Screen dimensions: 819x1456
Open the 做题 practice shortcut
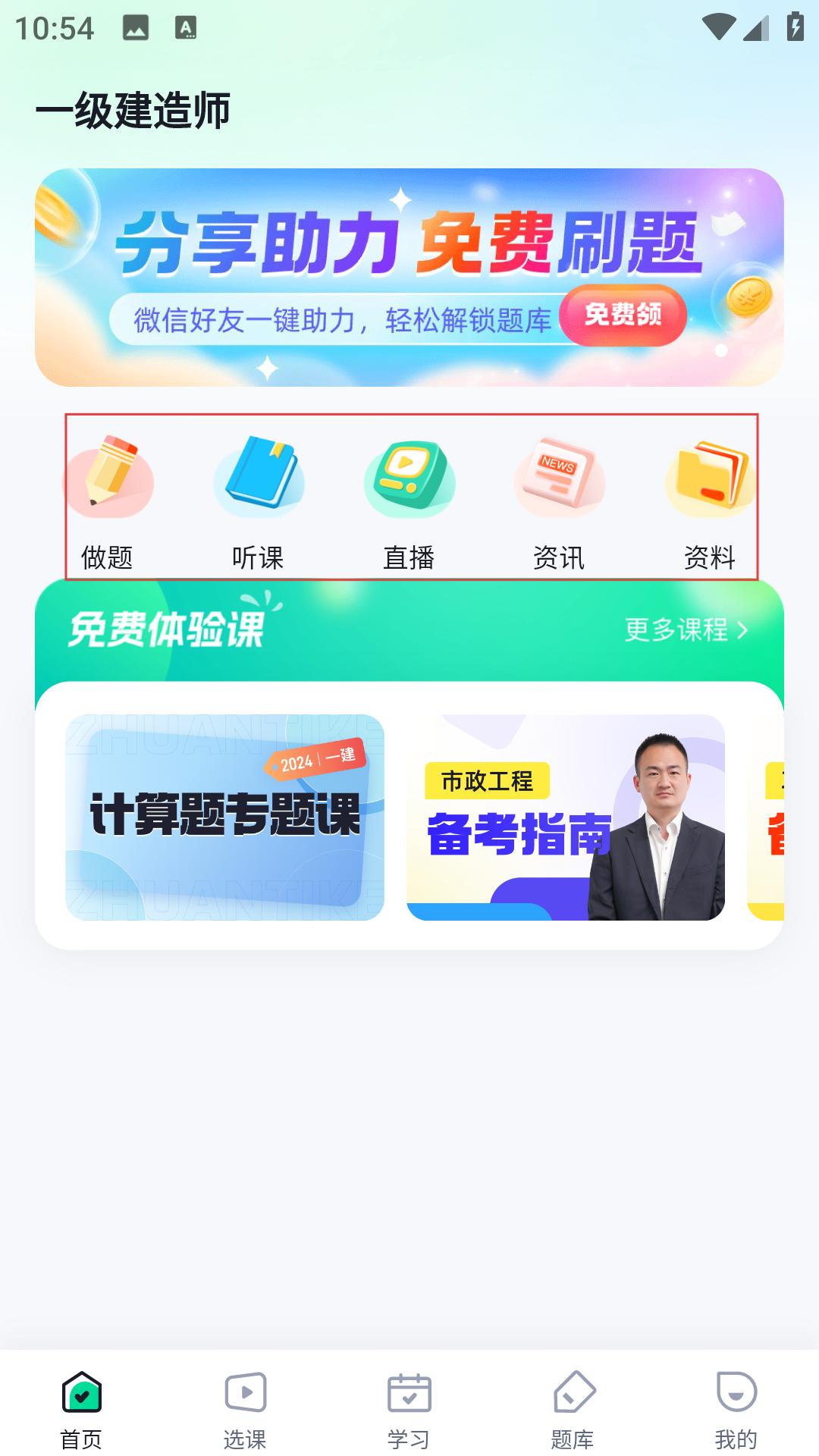108,500
